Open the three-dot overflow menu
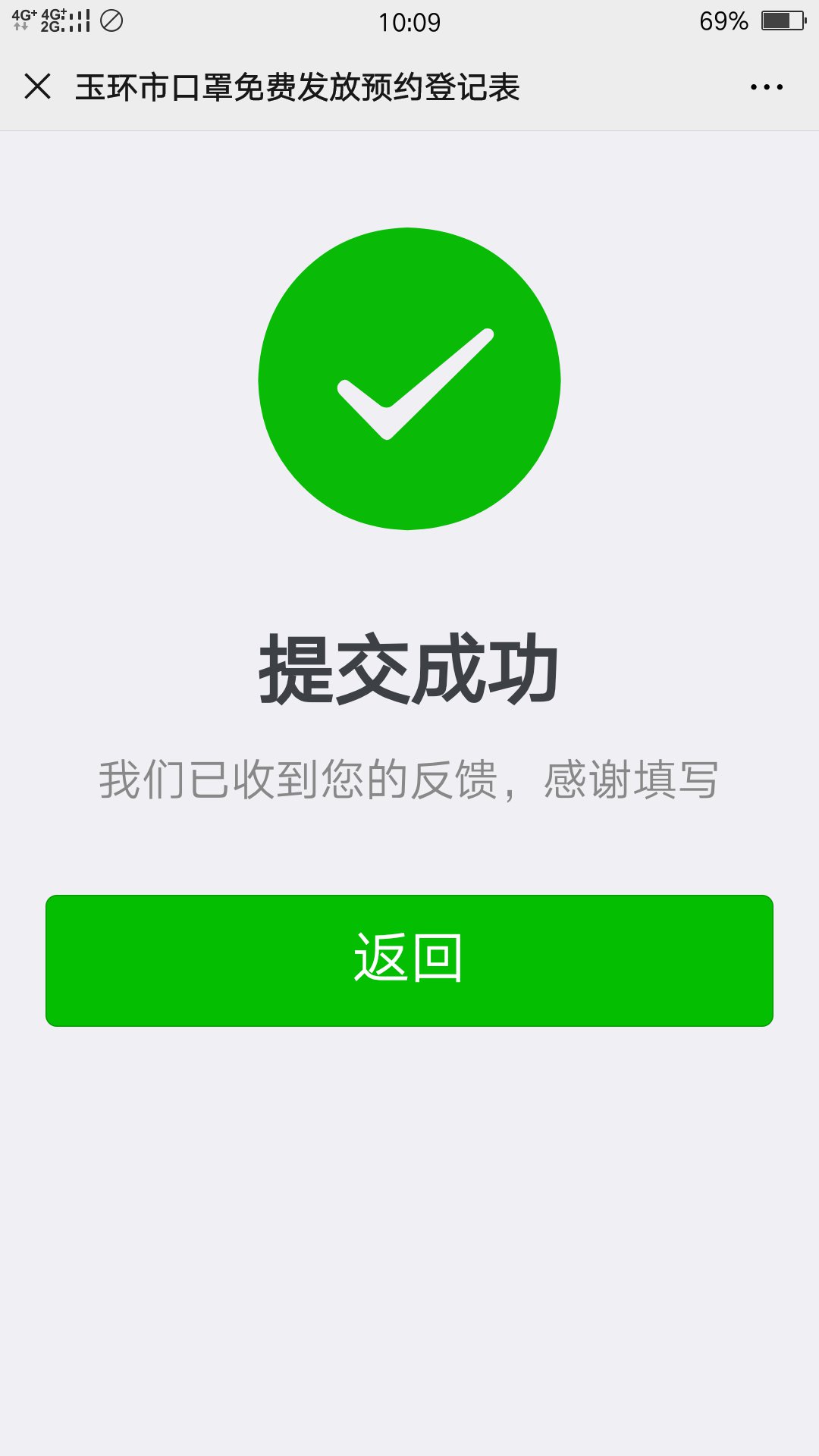The height and width of the screenshot is (1456, 819). pyautogui.click(x=766, y=87)
